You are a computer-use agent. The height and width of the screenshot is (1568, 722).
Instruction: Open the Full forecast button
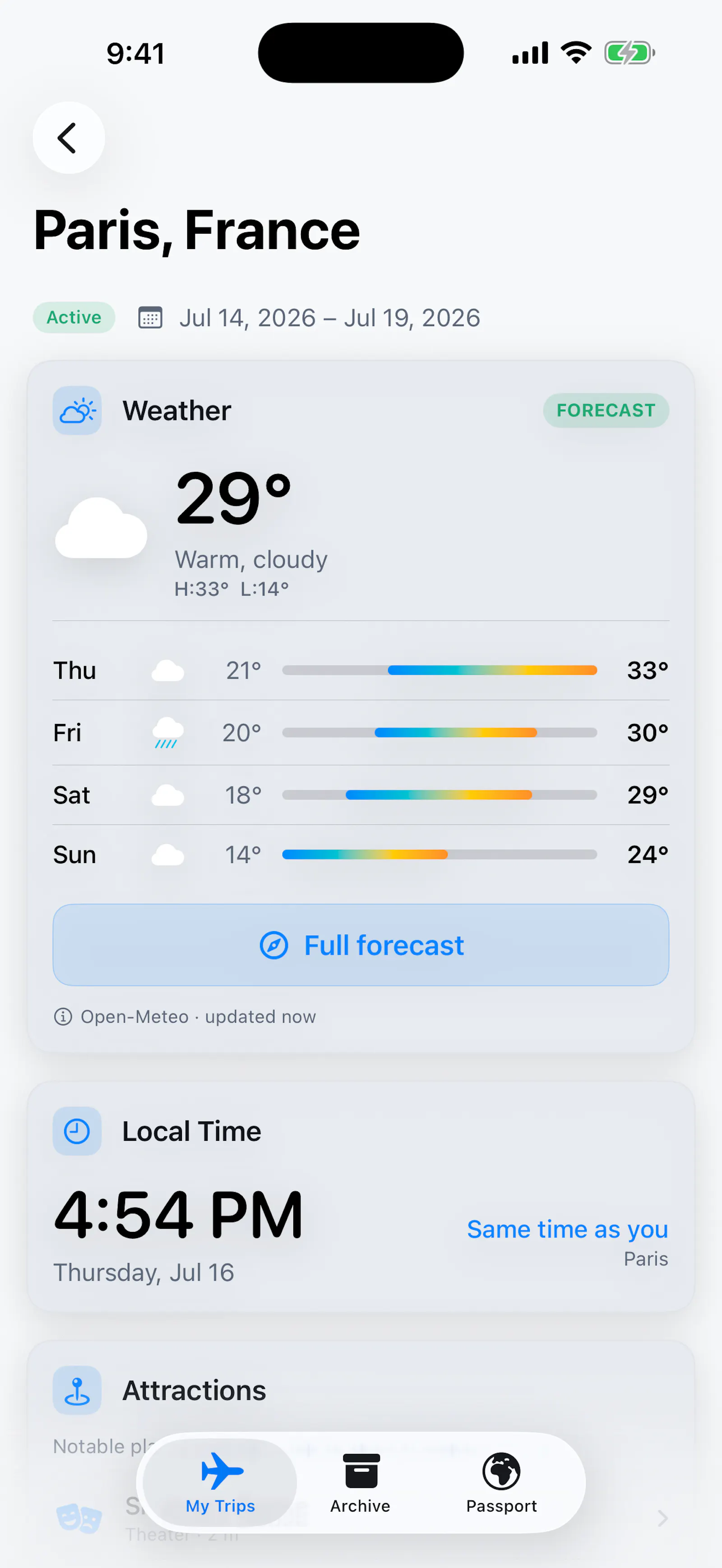[x=361, y=945]
